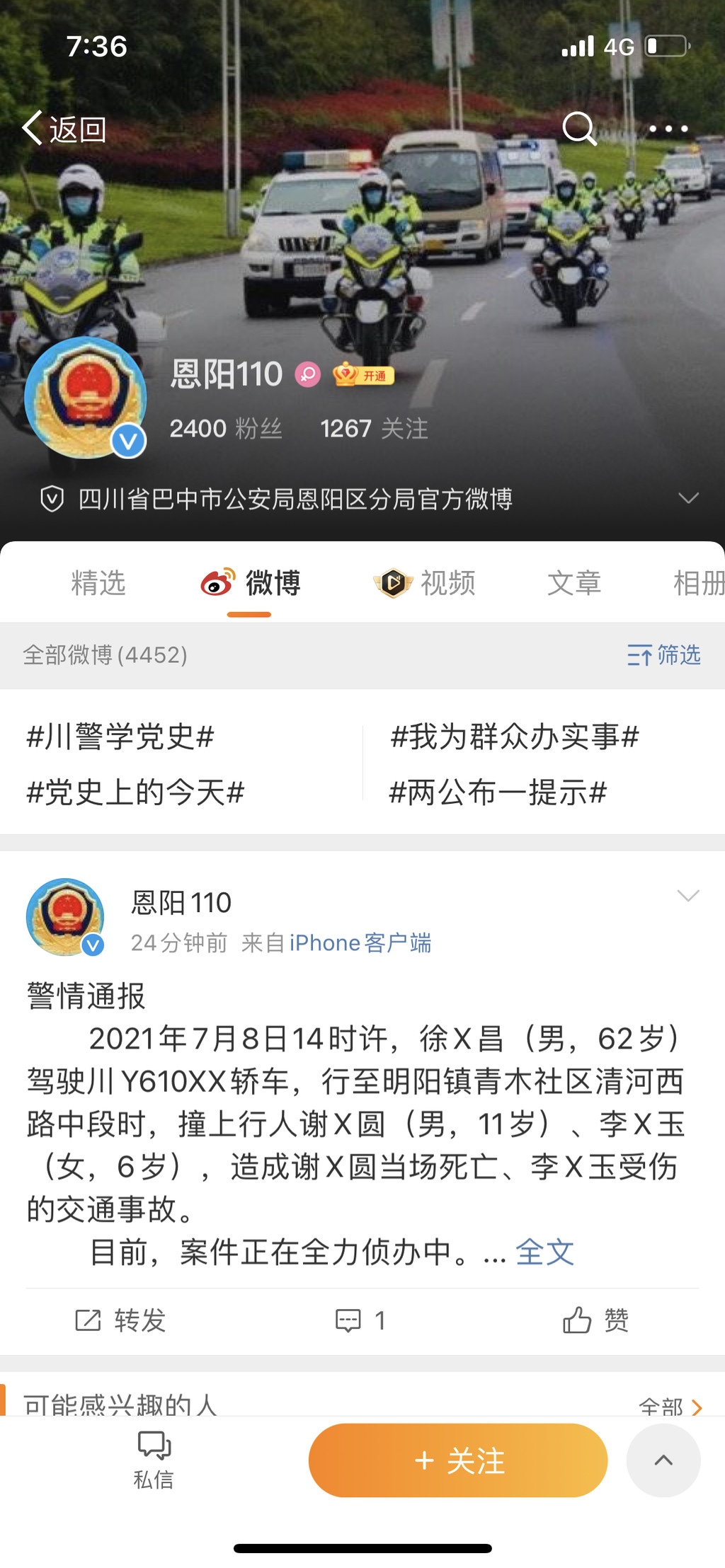Tap the scroll-to-top arrow button
725x1568 pixels.
[x=663, y=1460]
